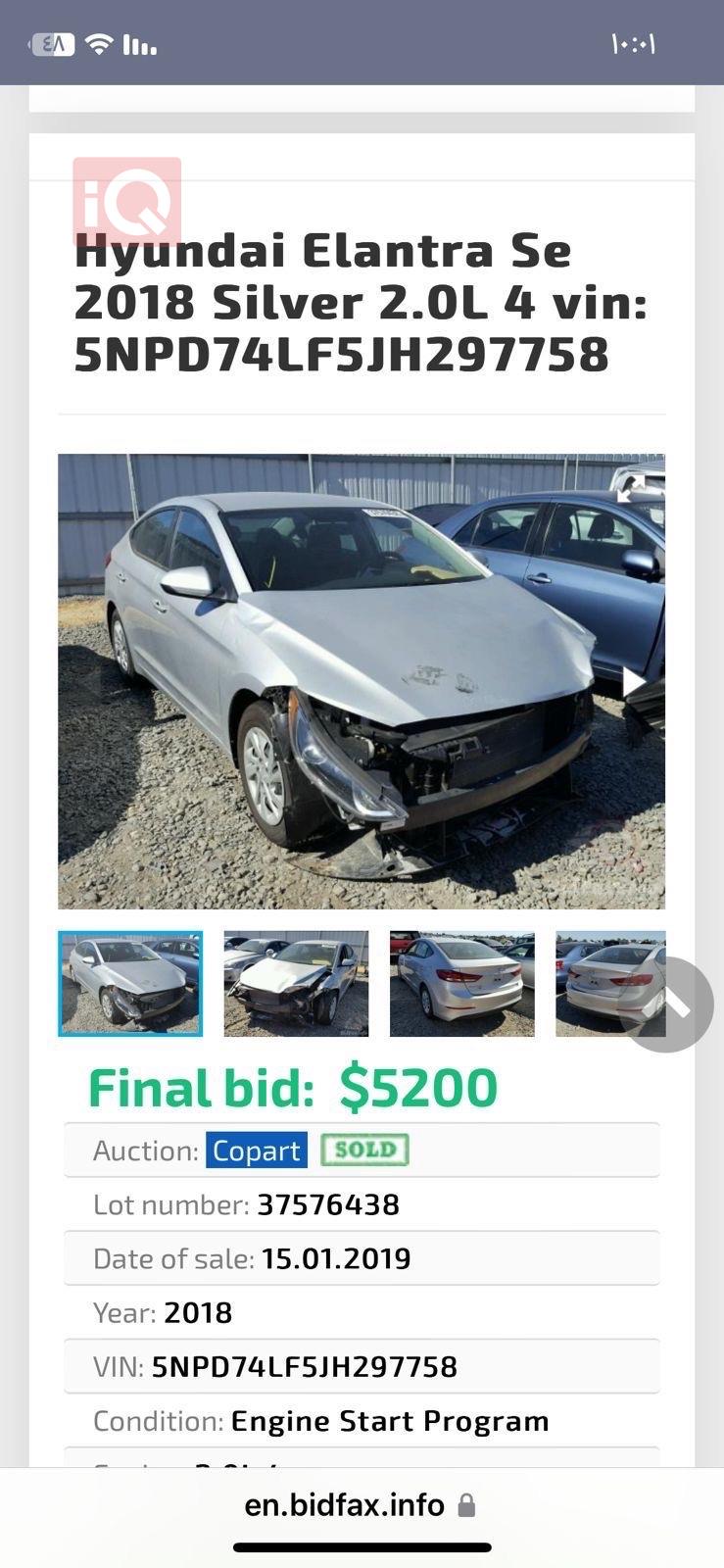Show the next photo with the arrow
Screen dimensions: 724x1568
(x=634, y=681)
